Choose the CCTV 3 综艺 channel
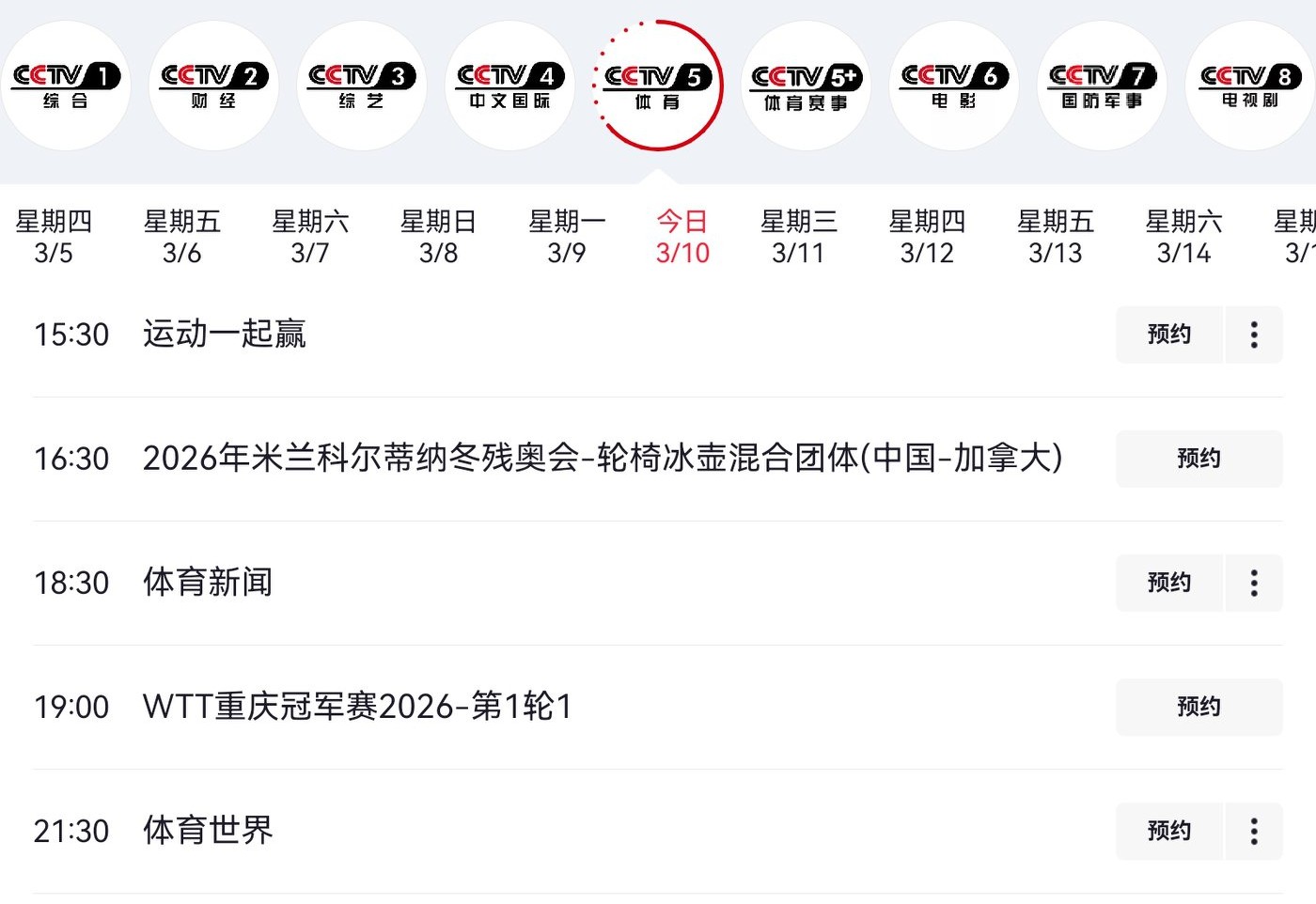Viewport: 1316px width, 904px height. click(x=362, y=86)
